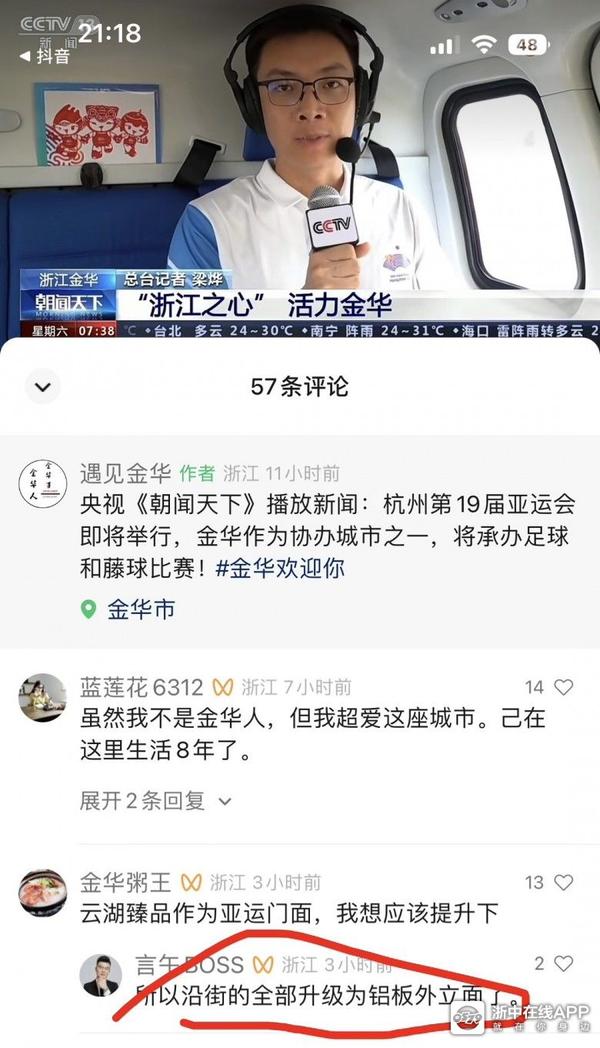Collapse the comments panel with the chevron

point(43,386)
